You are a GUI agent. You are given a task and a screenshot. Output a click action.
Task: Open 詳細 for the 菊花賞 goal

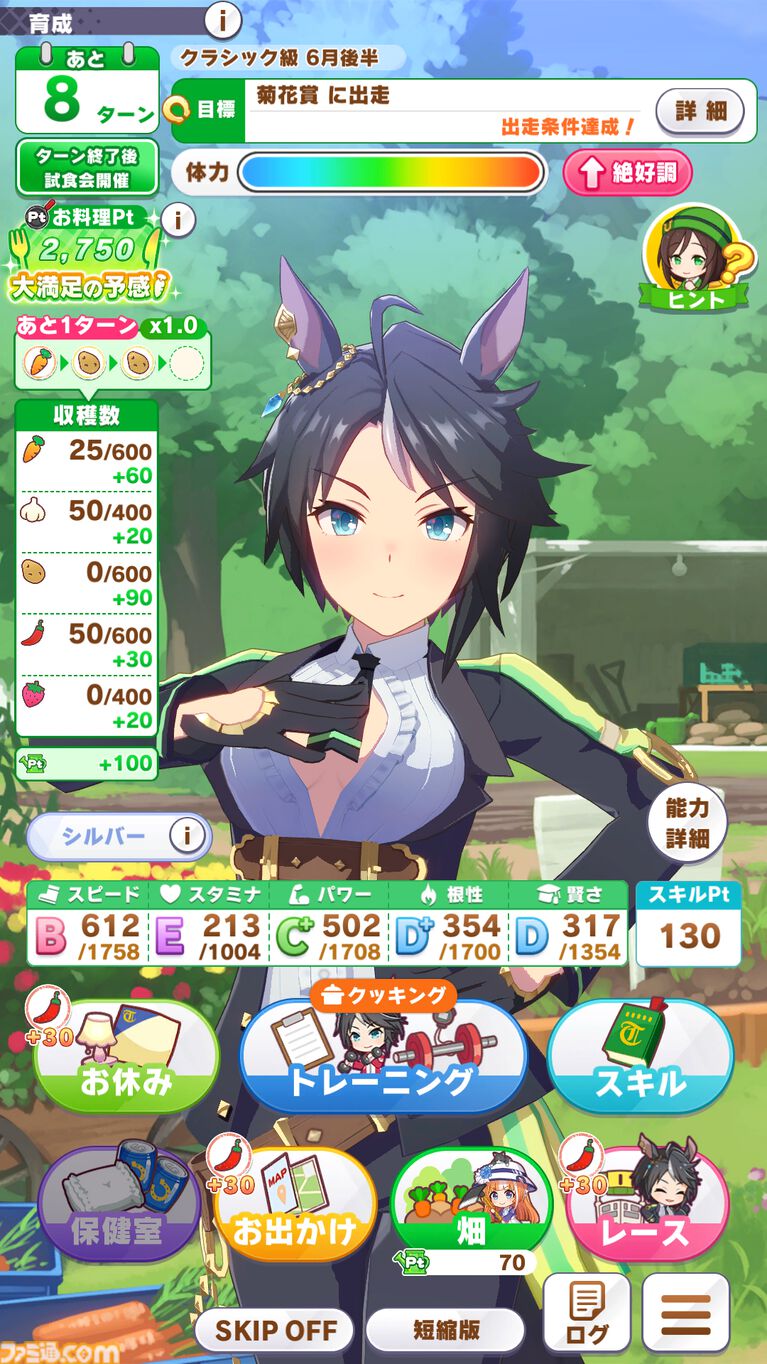coord(700,111)
